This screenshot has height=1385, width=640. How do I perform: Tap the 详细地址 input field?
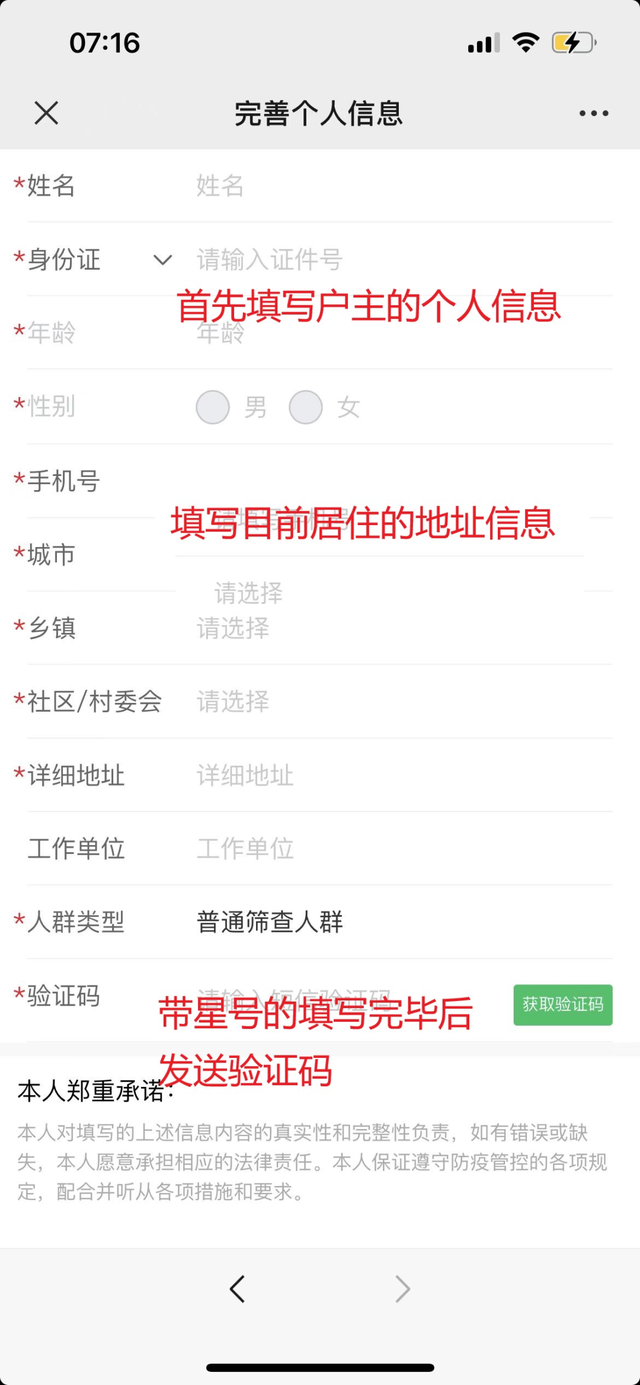[x=400, y=775]
